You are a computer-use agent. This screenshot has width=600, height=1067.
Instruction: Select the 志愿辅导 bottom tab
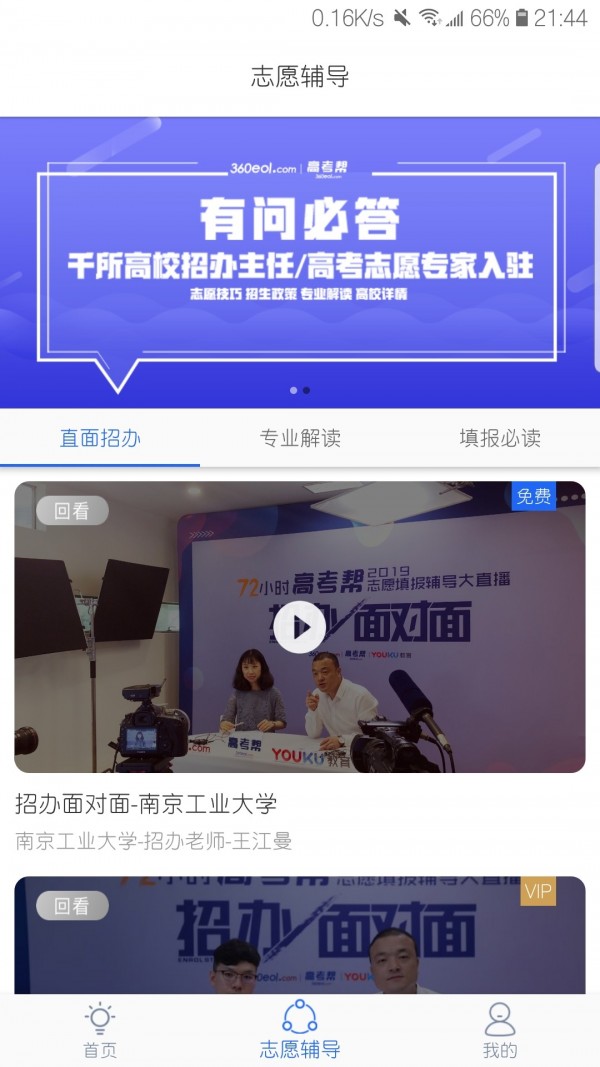click(299, 1031)
